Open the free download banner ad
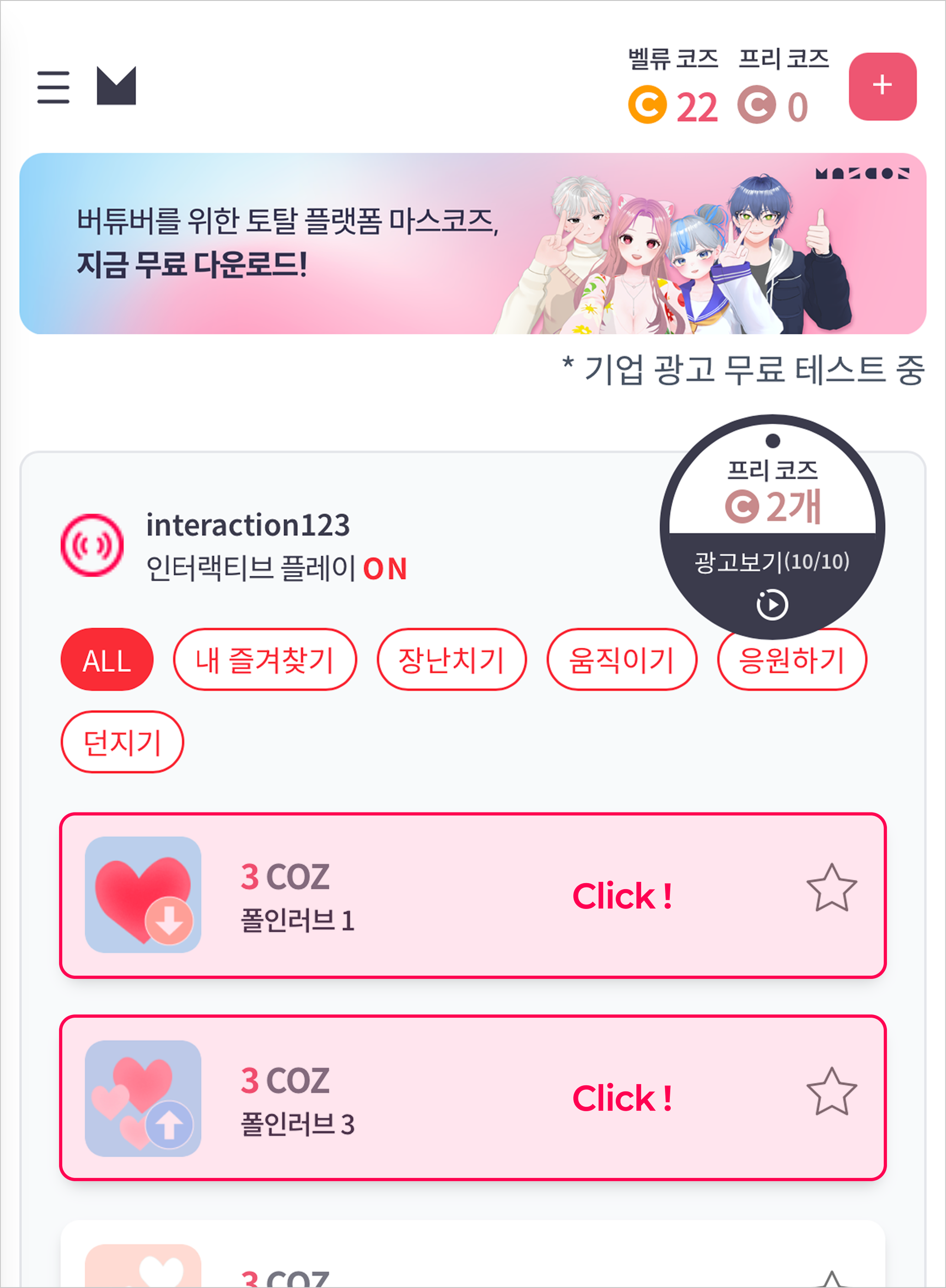This screenshot has width=946, height=1288. pos(473,244)
